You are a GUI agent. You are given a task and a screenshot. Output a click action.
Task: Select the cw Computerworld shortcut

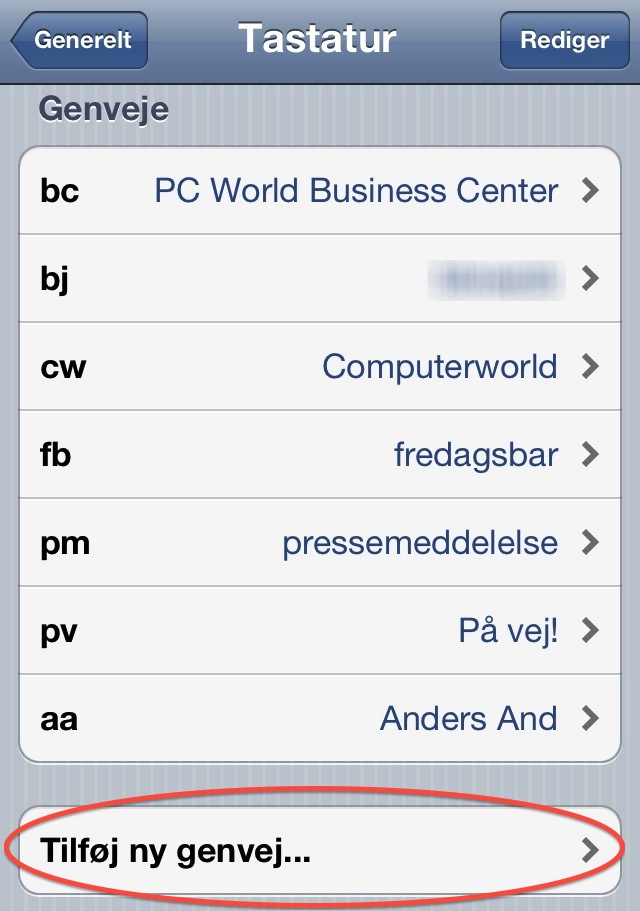320,366
